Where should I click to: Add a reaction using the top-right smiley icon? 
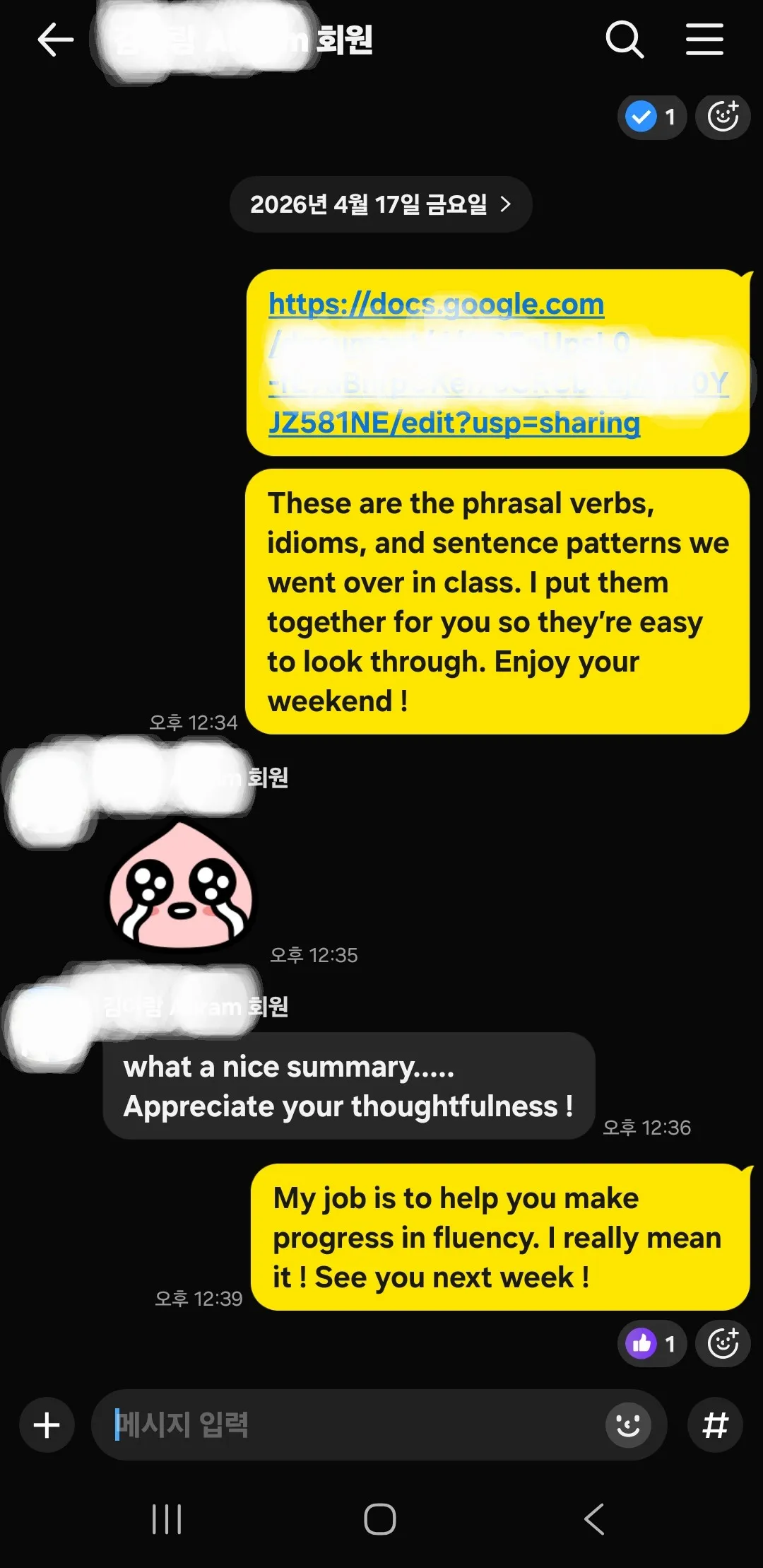[x=721, y=117]
